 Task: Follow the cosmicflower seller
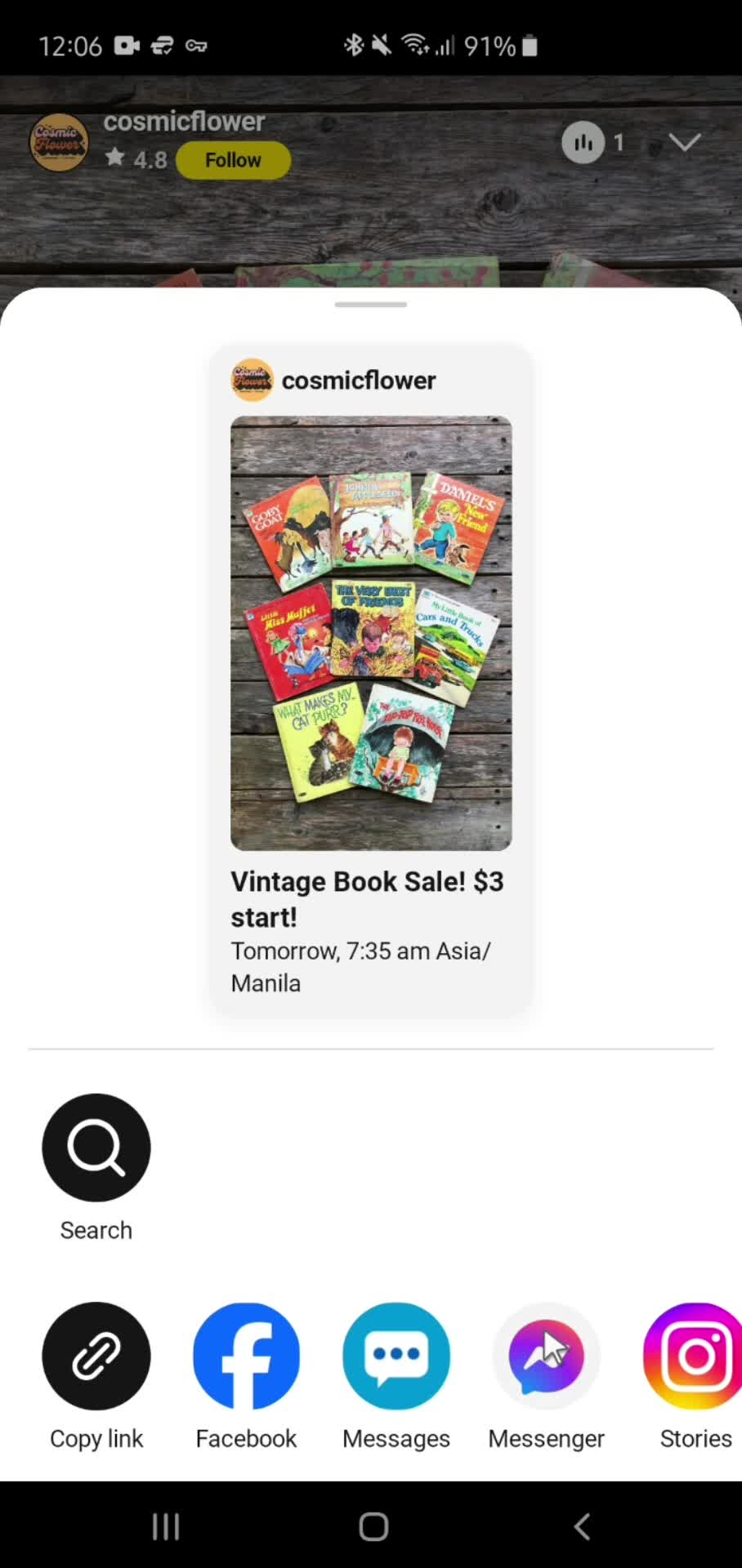[233, 160]
